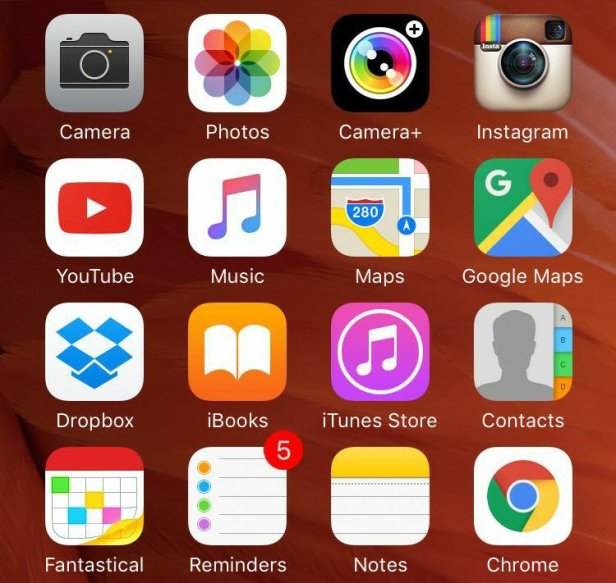Viewport: 616px width, 583px height.
Task: Launch Chrome browser
Action: pyautogui.click(x=522, y=496)
